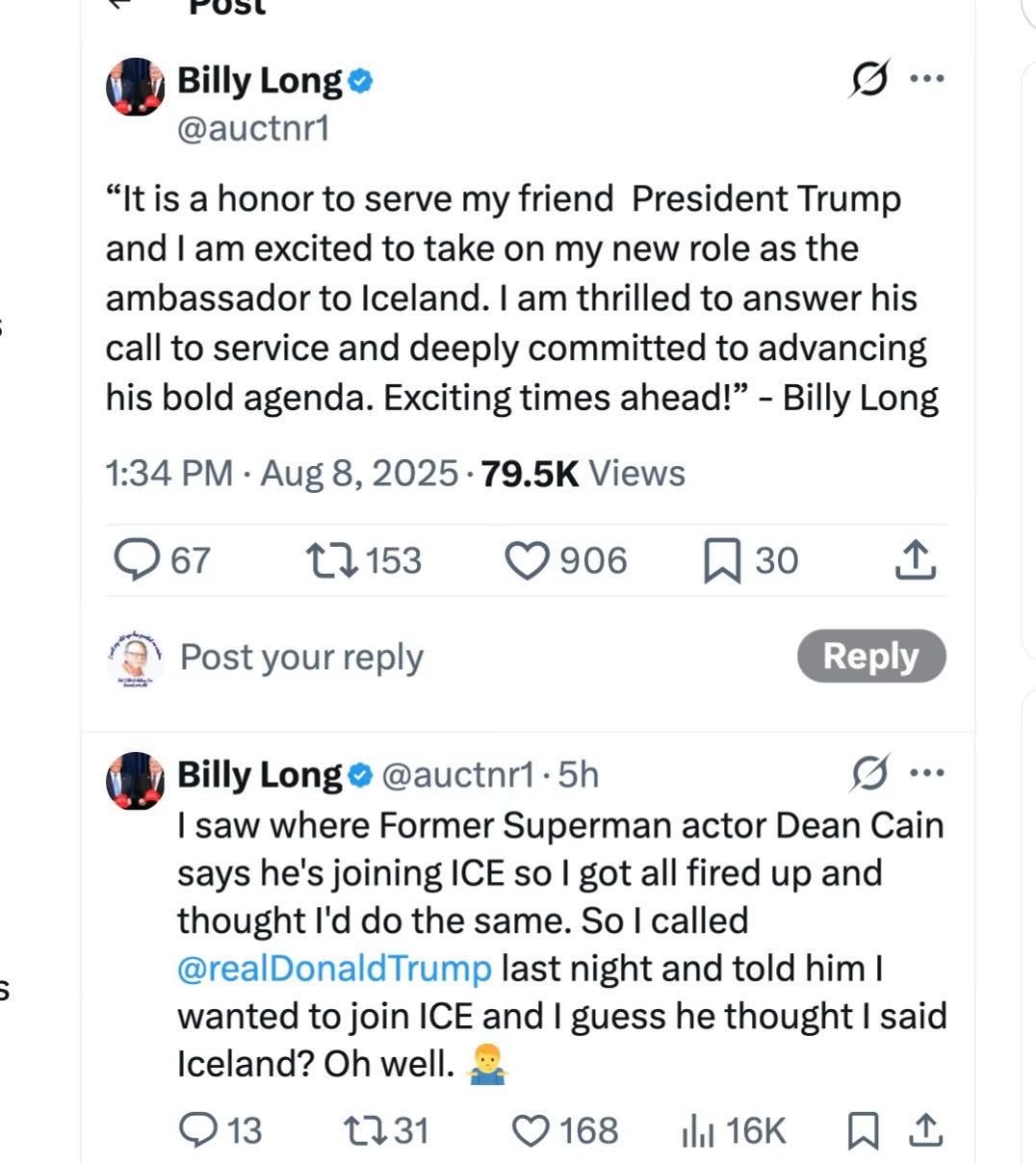
Task: Bookmark the Dean Cain ICE reply
Action: 863,1131
